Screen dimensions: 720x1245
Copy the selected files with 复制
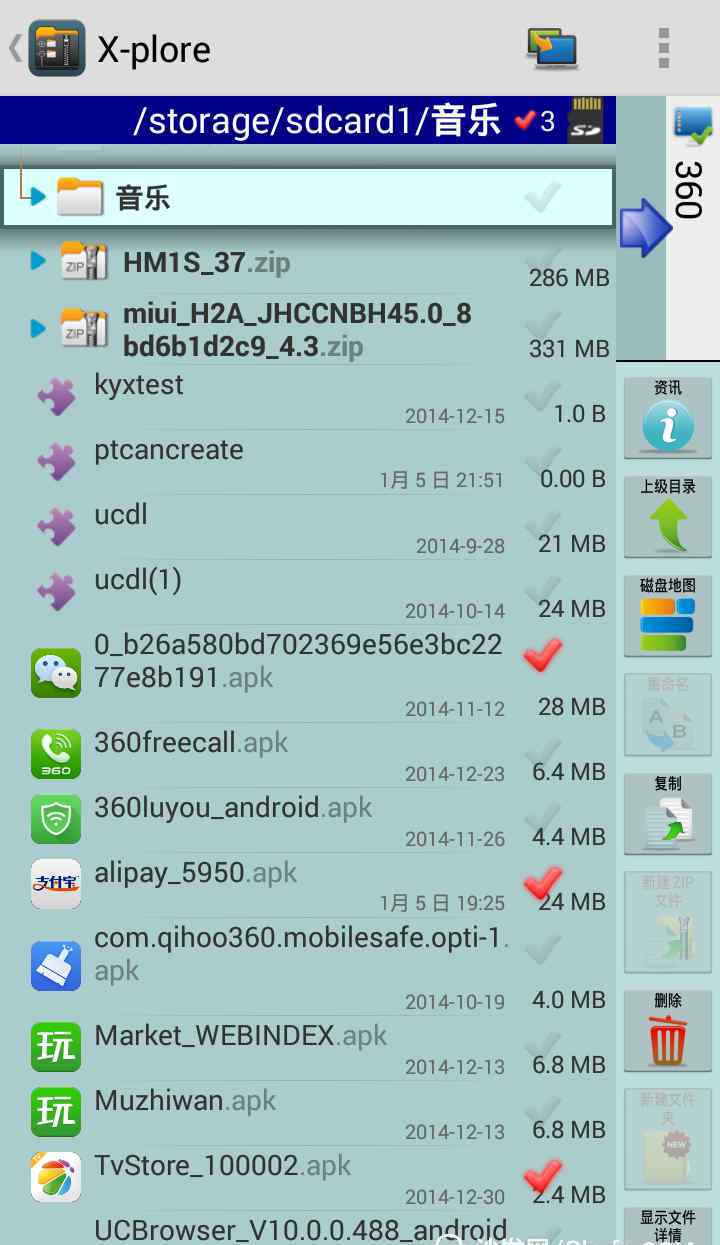click(x=668, y=813)
